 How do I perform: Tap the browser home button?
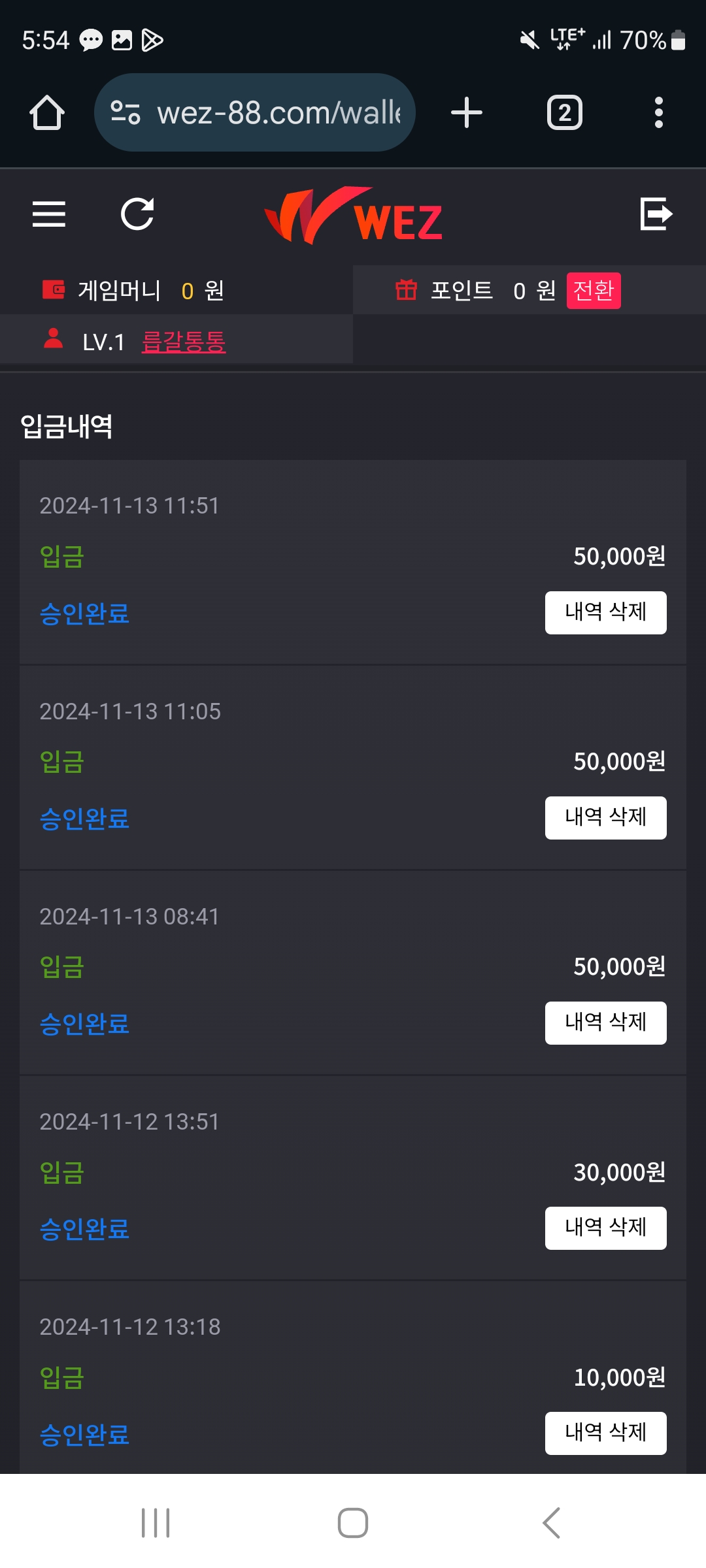47,112
